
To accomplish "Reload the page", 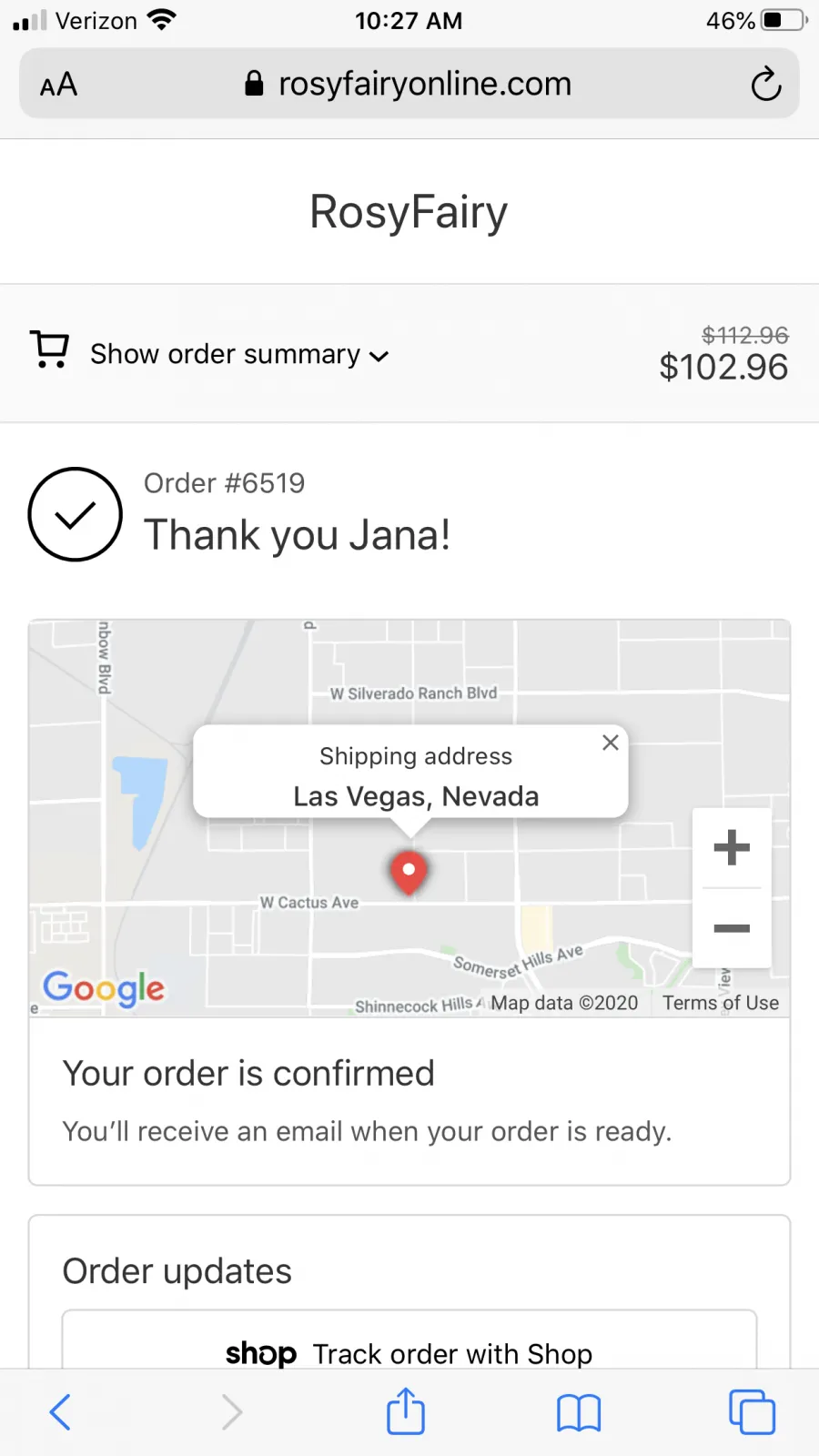I will (x=766, y=84).
